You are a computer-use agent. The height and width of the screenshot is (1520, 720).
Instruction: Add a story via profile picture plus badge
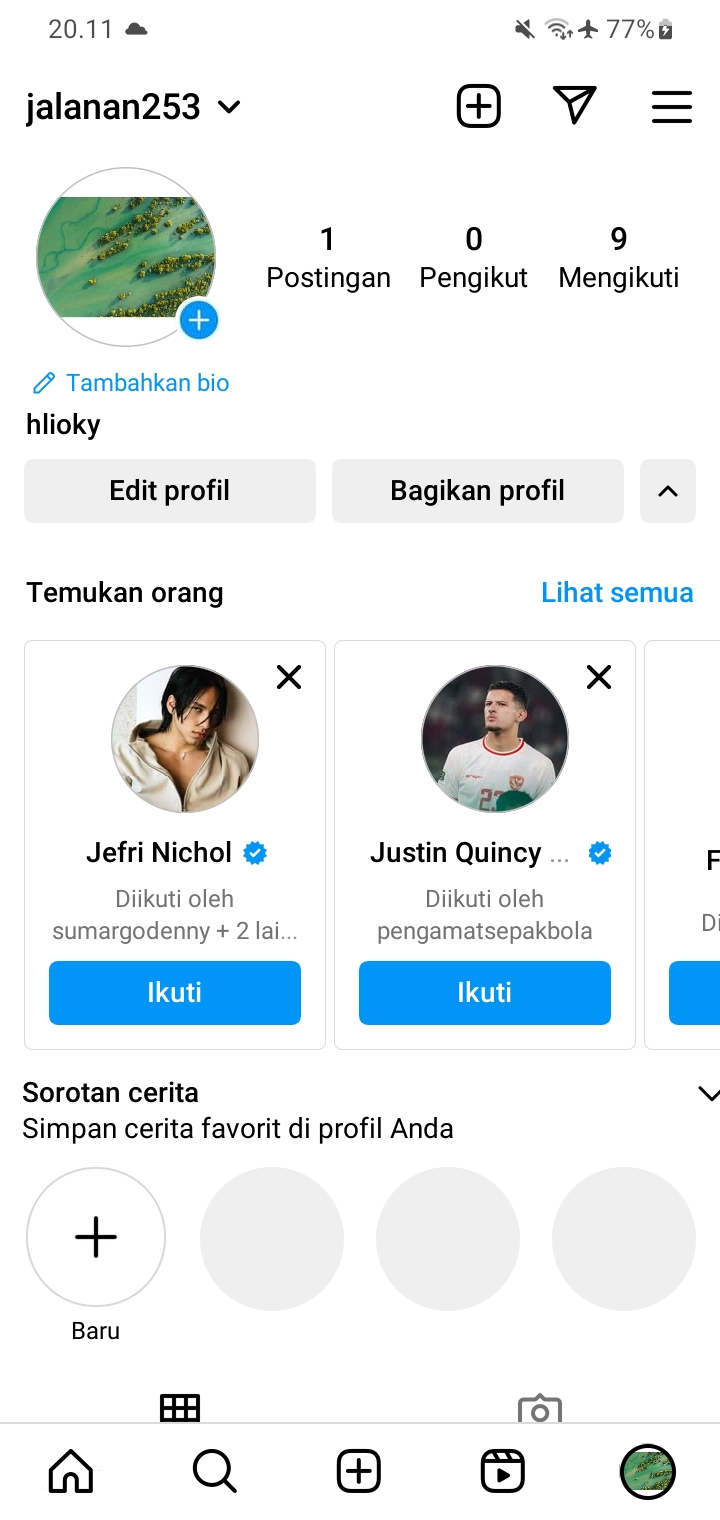point(199,320)
